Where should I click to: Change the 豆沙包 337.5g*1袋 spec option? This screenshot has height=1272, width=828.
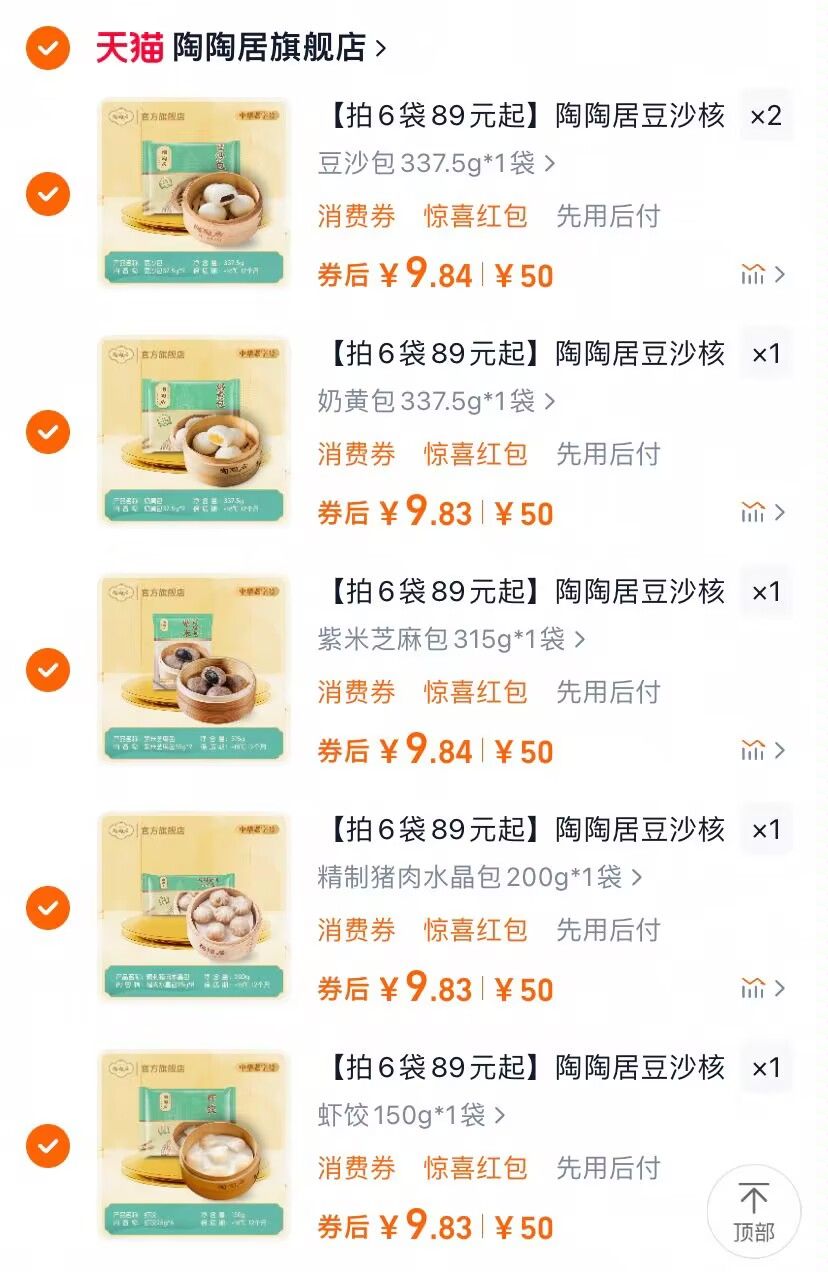436,163
